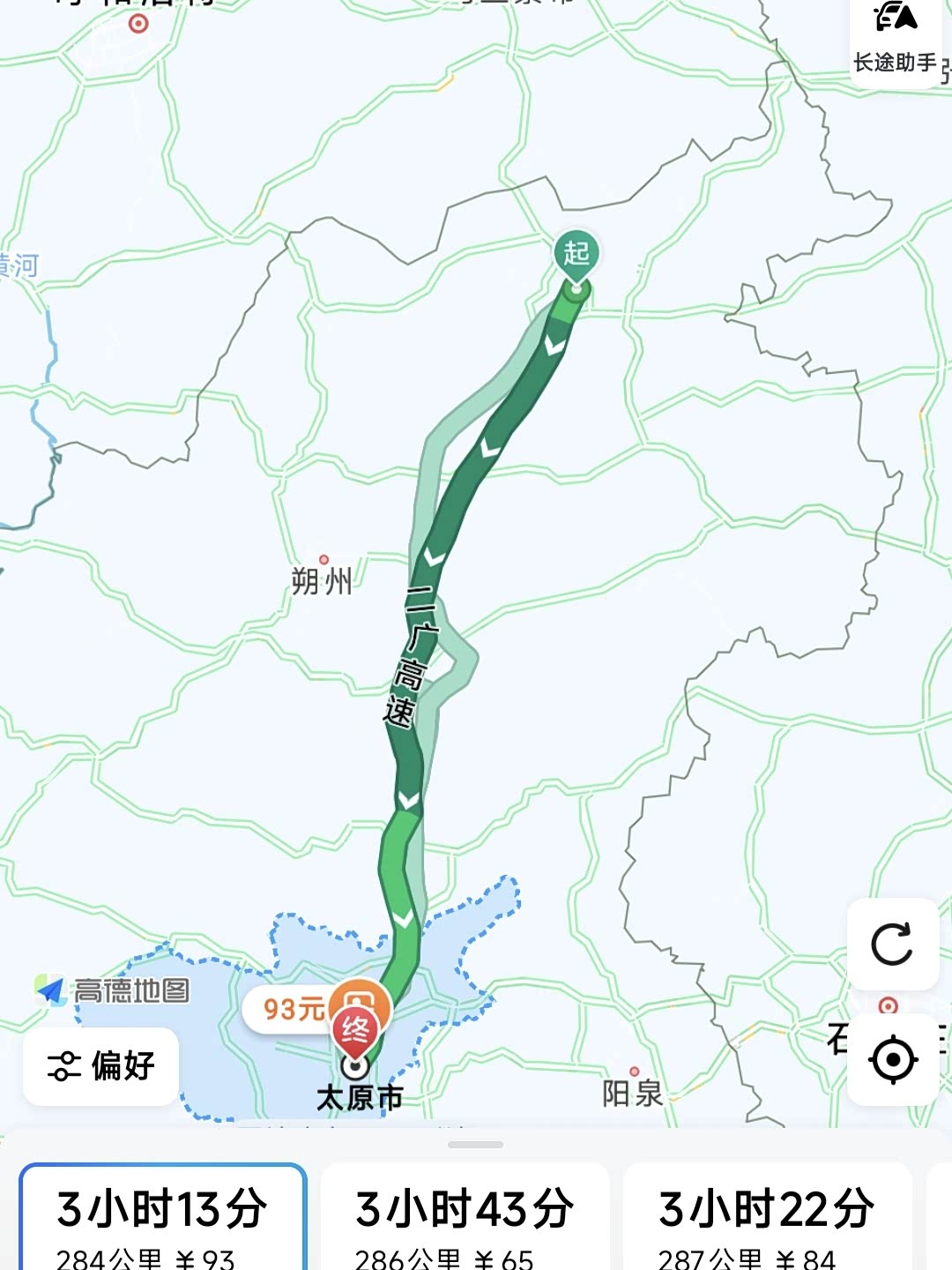The width and height of the screenshot is (952, 1270).
Task: Select the 3小时13分 284公里 route
Action: click(163, 1218)
